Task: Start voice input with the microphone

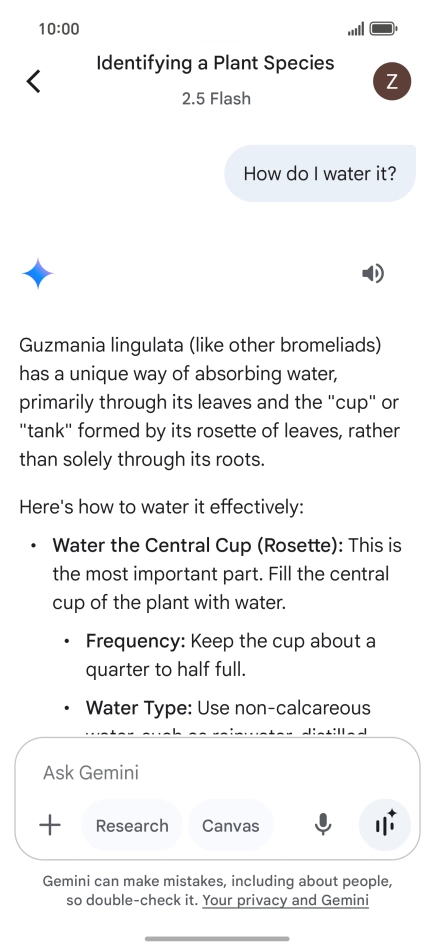Action: click(x=323, y=825)
